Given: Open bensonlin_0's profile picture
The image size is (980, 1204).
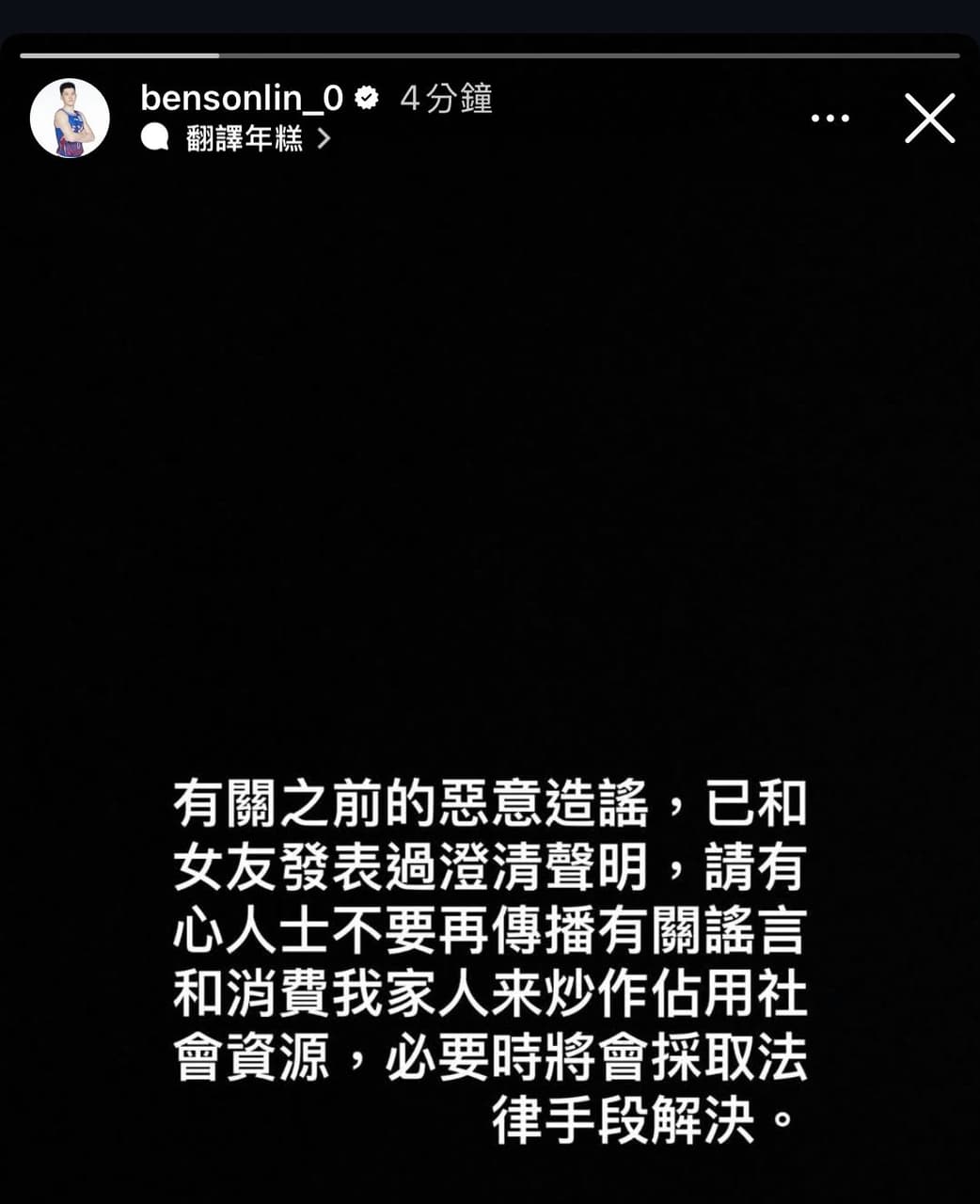Looking at the screenshot, I should [x=70, y=119].
